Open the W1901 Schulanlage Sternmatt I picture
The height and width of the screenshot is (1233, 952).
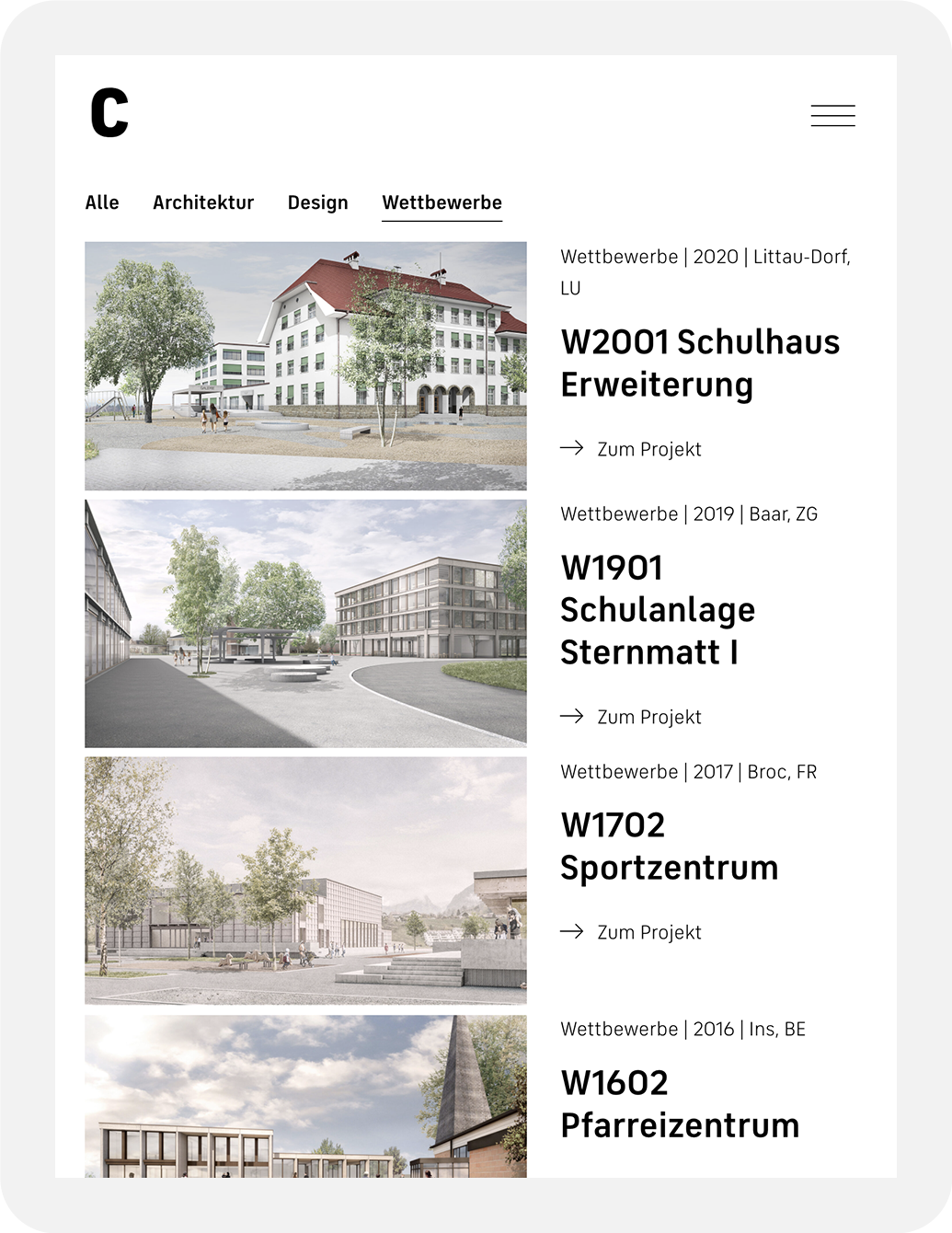(305, 624)
